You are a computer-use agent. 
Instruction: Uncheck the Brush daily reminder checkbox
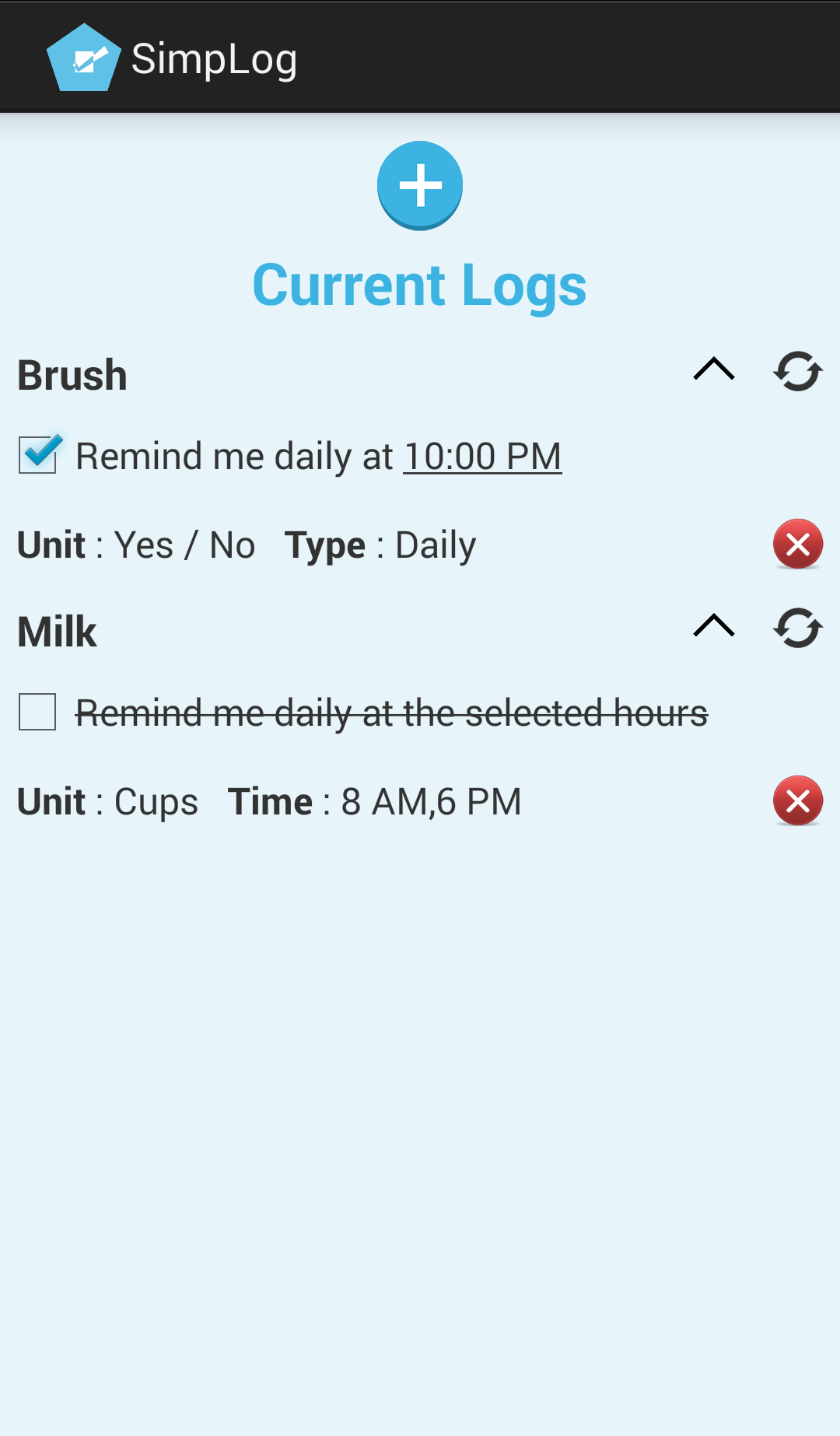coord(38,455)
